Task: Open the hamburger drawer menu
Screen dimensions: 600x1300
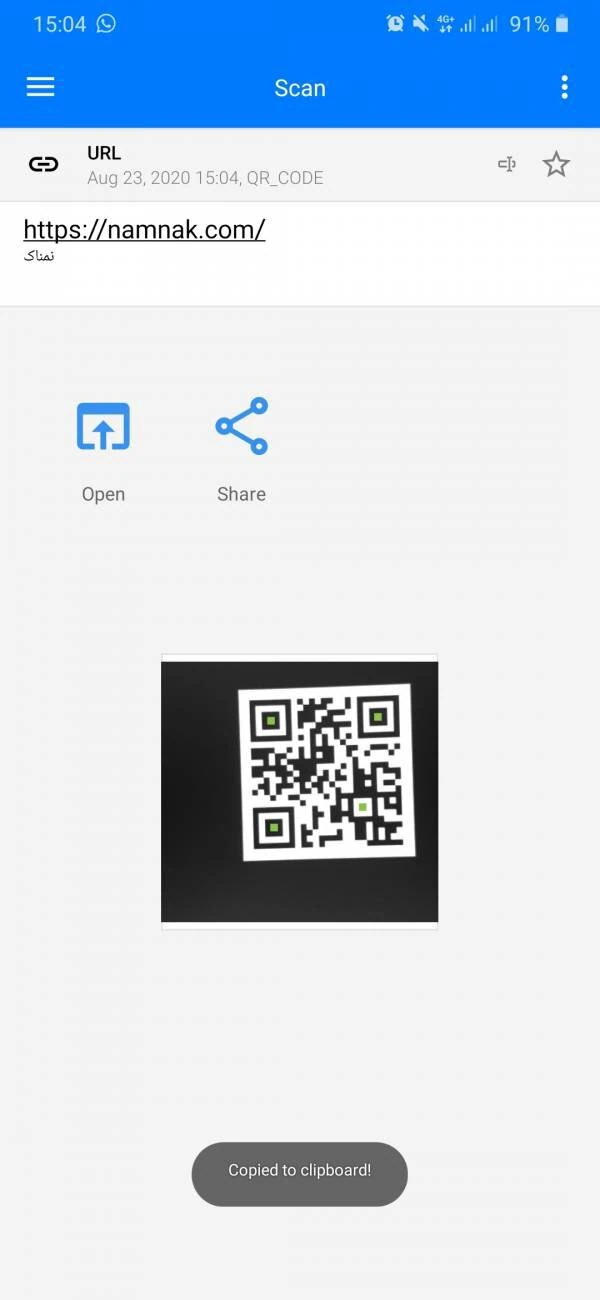Action: (x=40, y=87)
